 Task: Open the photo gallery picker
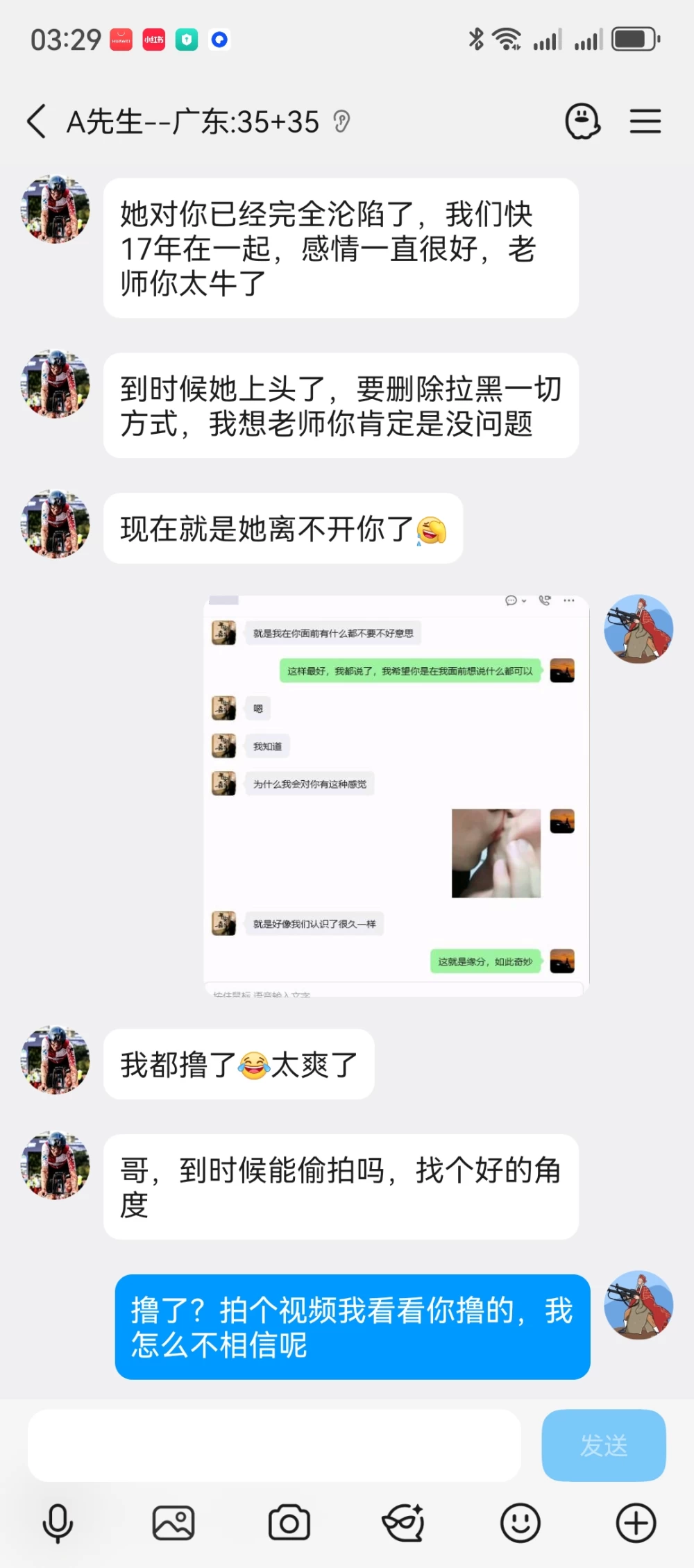tap(173, 1524)
